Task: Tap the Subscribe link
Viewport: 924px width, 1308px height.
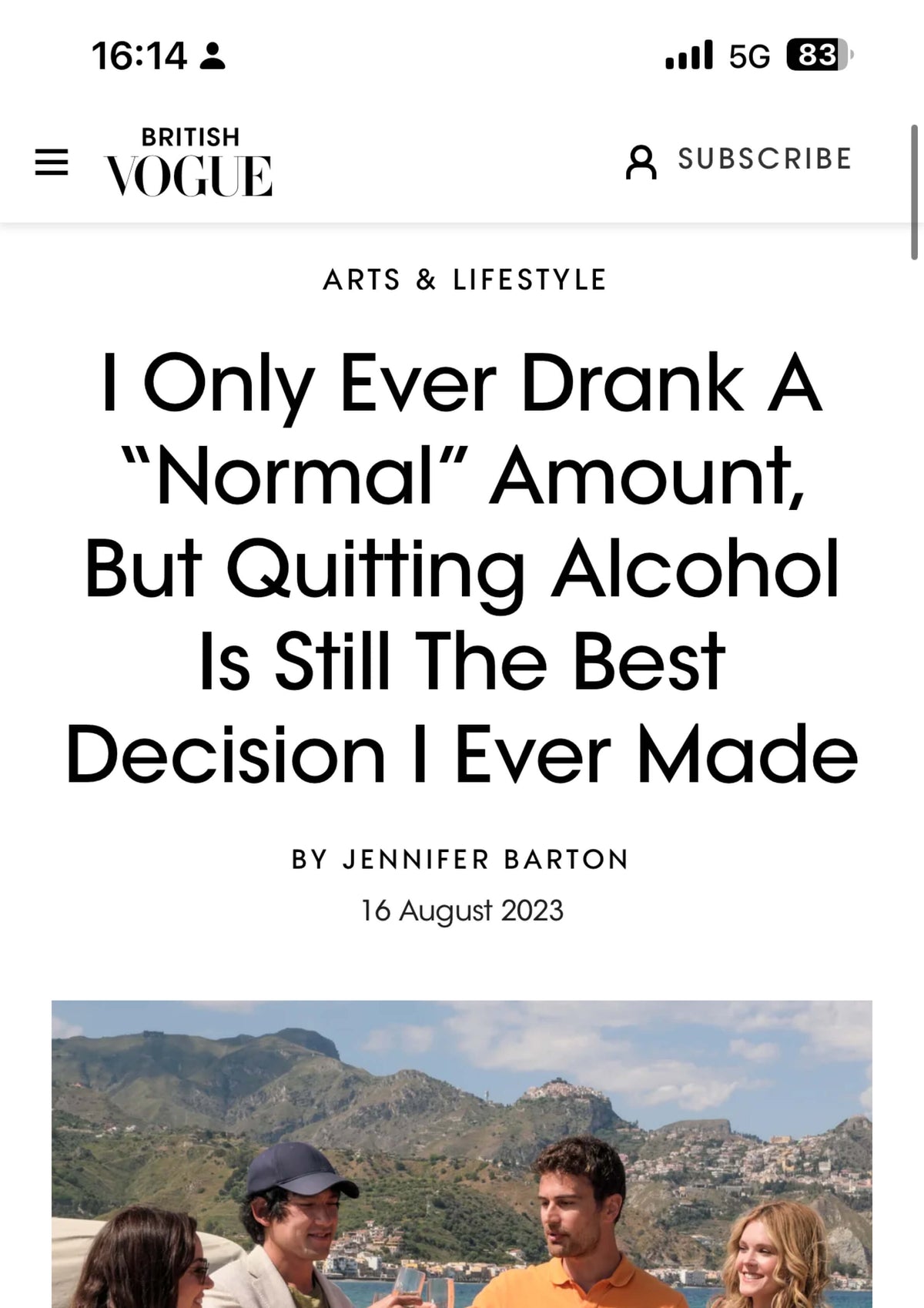Action: pyautogui.click(x=765, y=159)
